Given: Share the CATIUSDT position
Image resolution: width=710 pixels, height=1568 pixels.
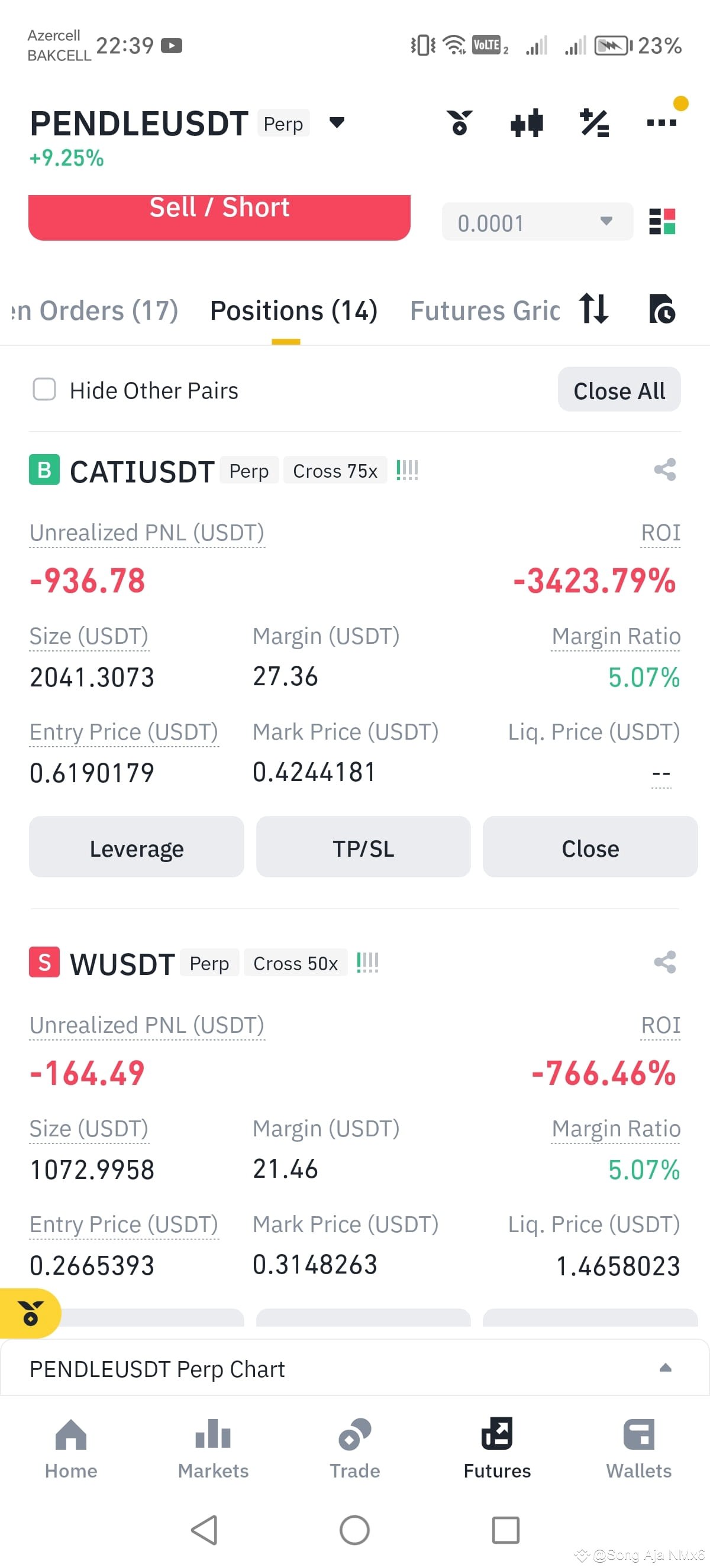Looking at the screenshot, I should (x=664, y=470).
